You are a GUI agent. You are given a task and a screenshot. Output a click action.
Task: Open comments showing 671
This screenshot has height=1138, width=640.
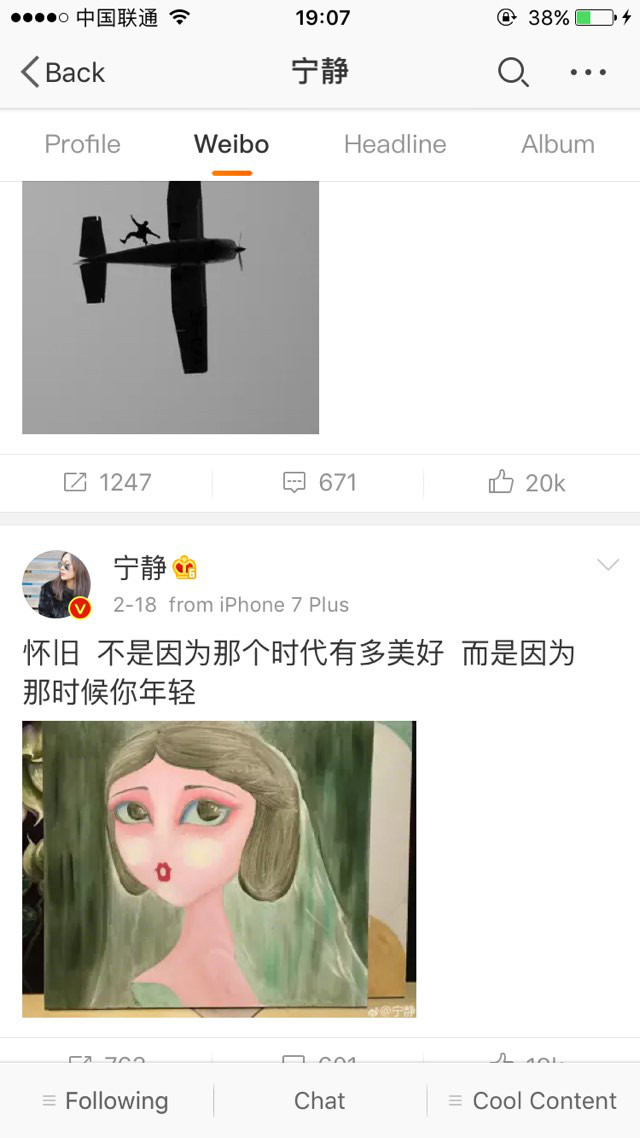[320, 483]
